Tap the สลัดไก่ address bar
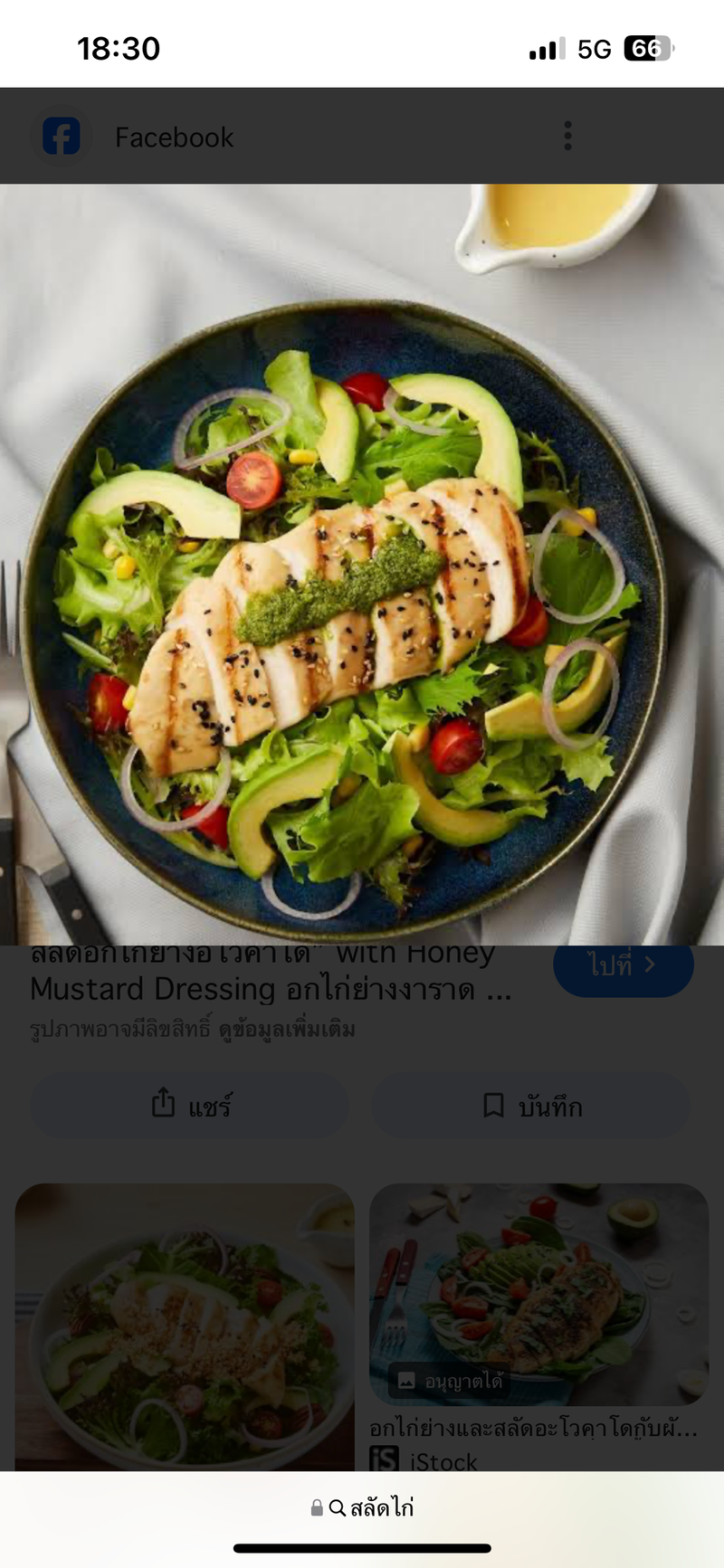The width and height of the screenshot is (724, 1568). coord(362,1507)
